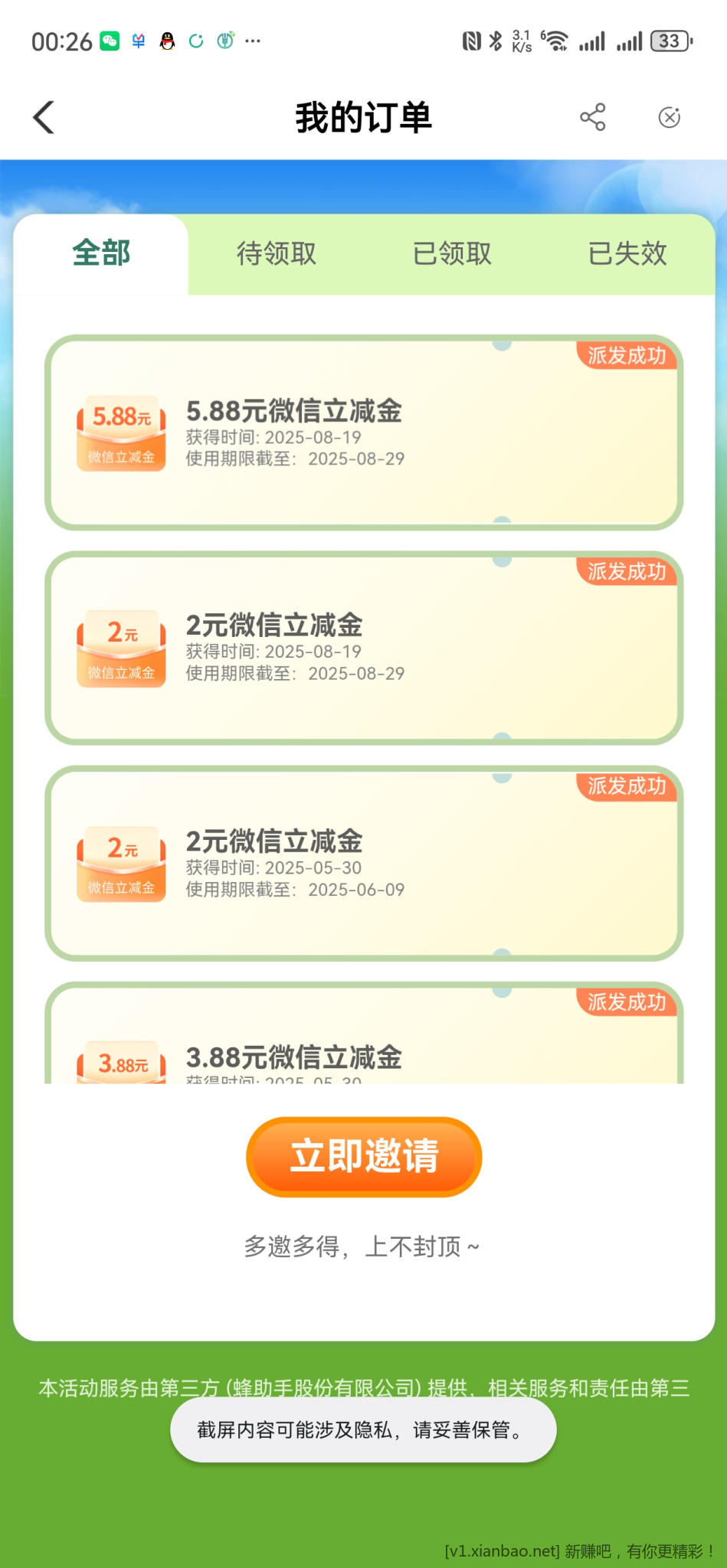The image size is (727, 1568).
Task: Open 2元微信立减金 card obtained 2025-08-19
Action: pyautogui.click(x=363, y=648)
